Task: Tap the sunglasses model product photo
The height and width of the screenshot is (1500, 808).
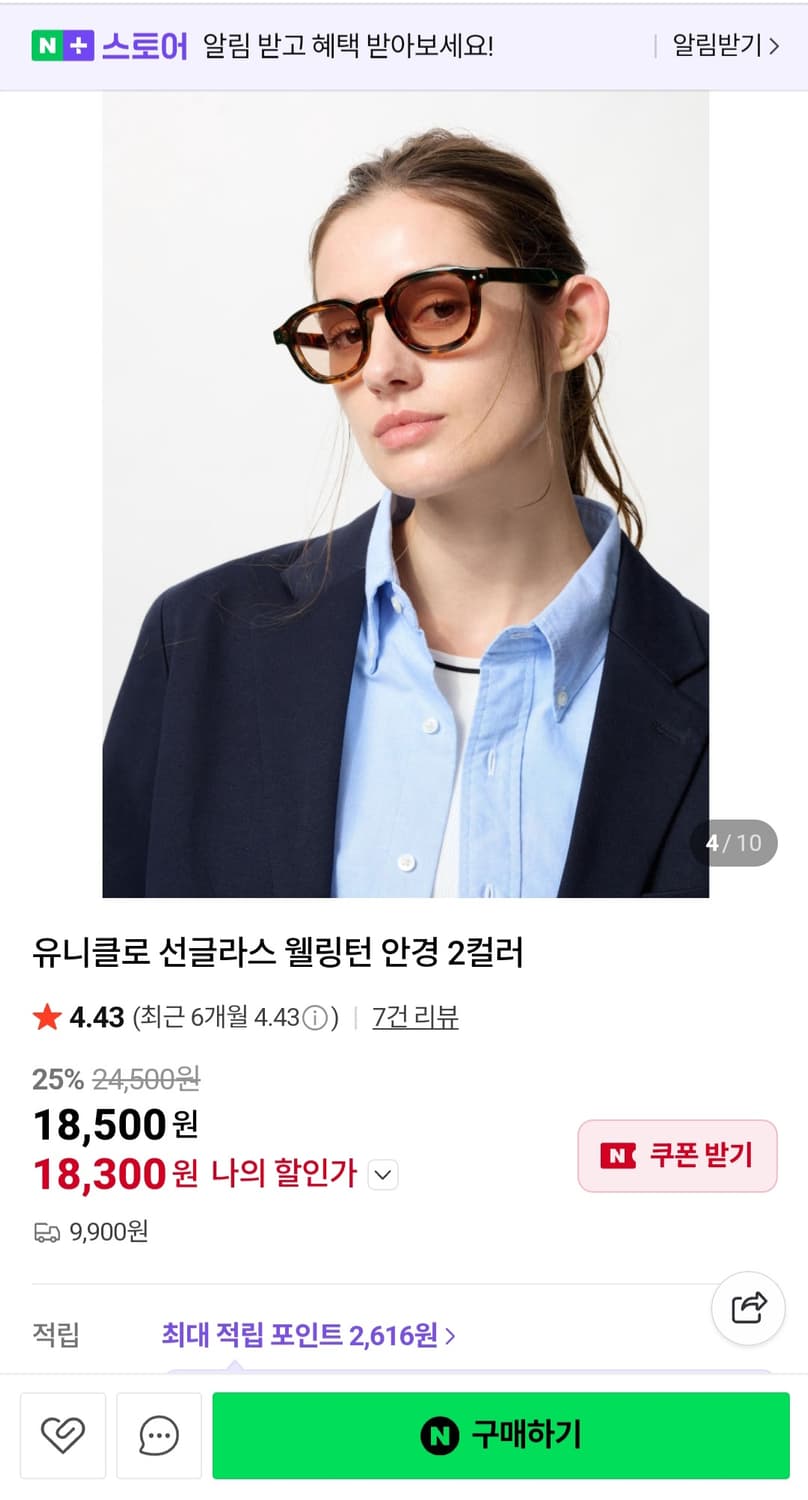Action: tap(404, 490)
